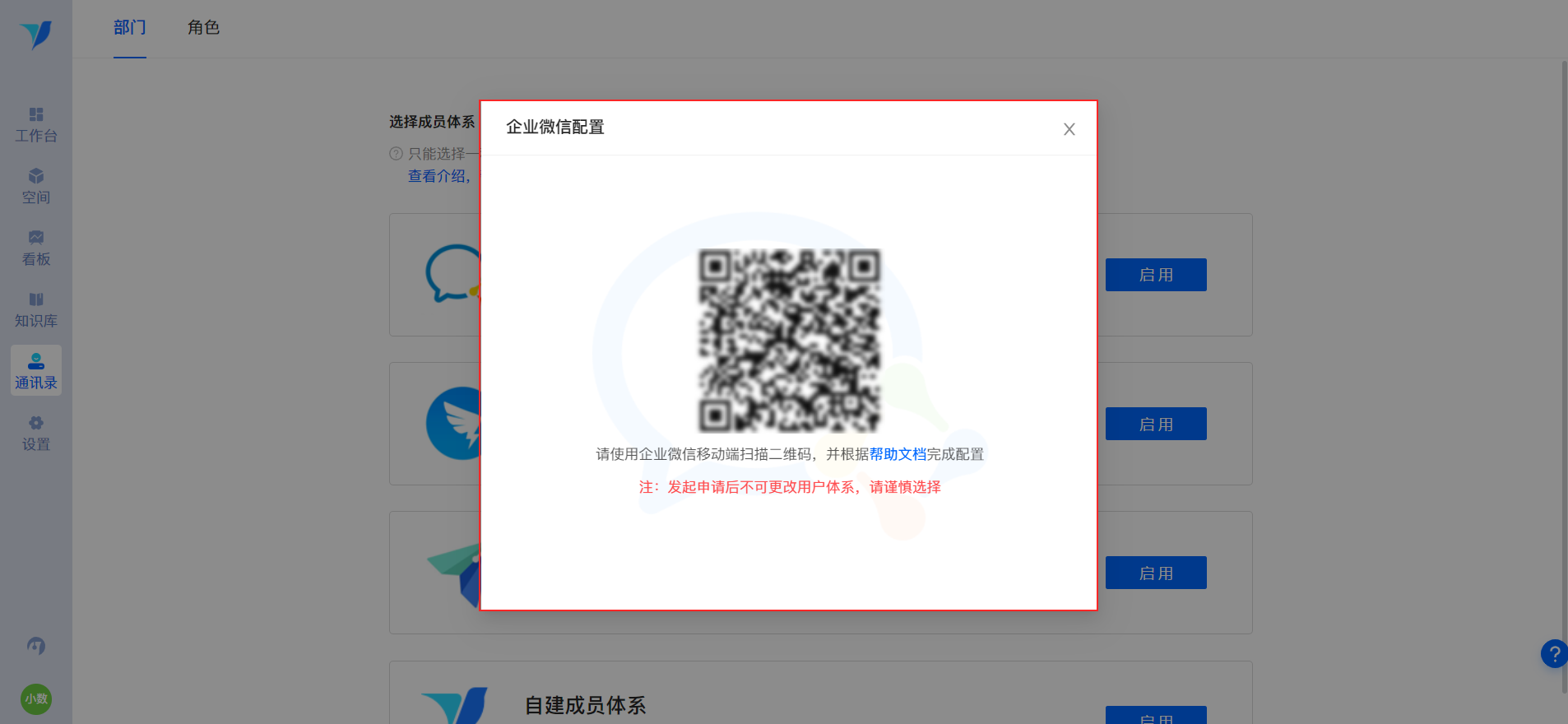Viewport: 1568px width, 724px height.
Task: Switch to the 部门 tab
Action: click(130, 28)
